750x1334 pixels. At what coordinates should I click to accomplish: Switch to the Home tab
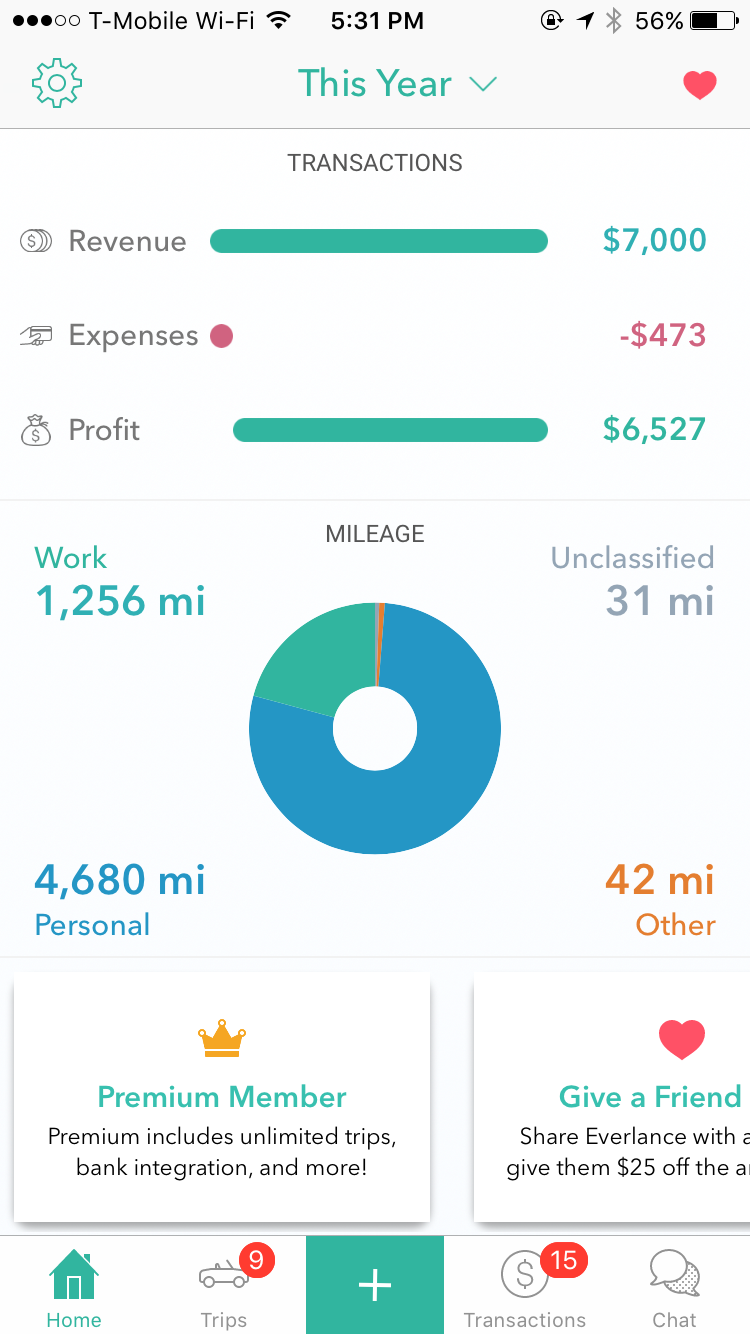(x=74, y=1285)
